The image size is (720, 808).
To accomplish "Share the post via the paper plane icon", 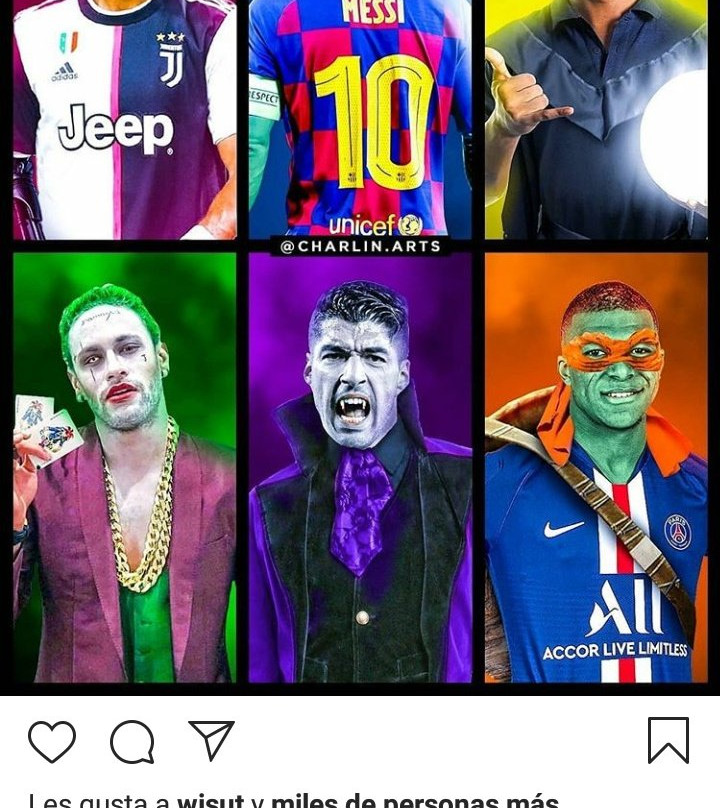I will (x=211, y=741).
